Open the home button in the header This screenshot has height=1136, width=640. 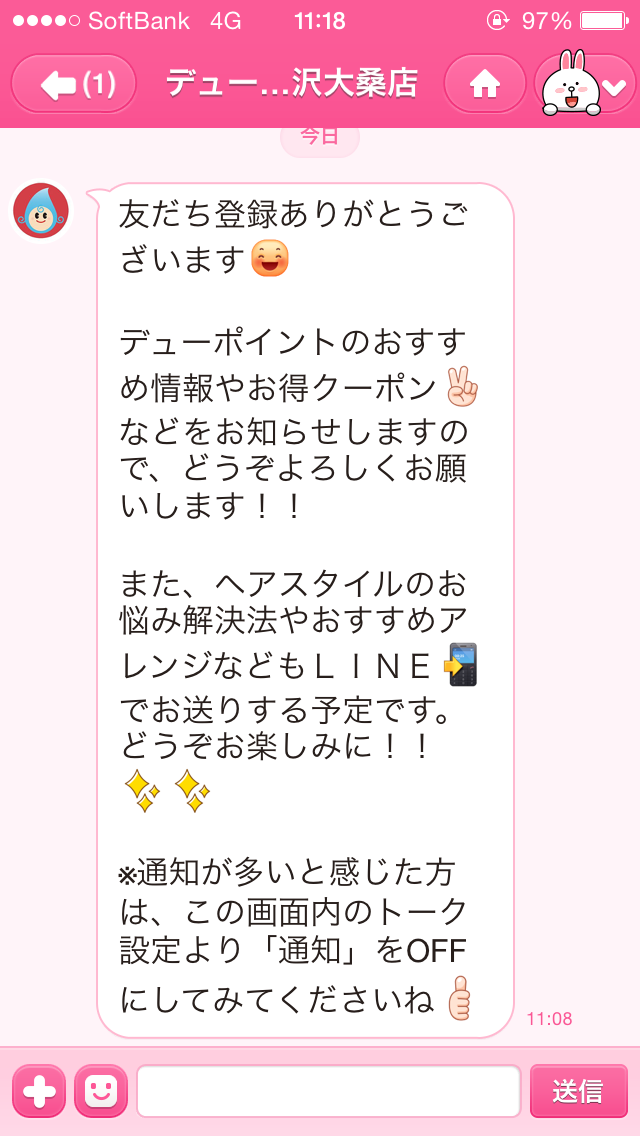point(484,85)
